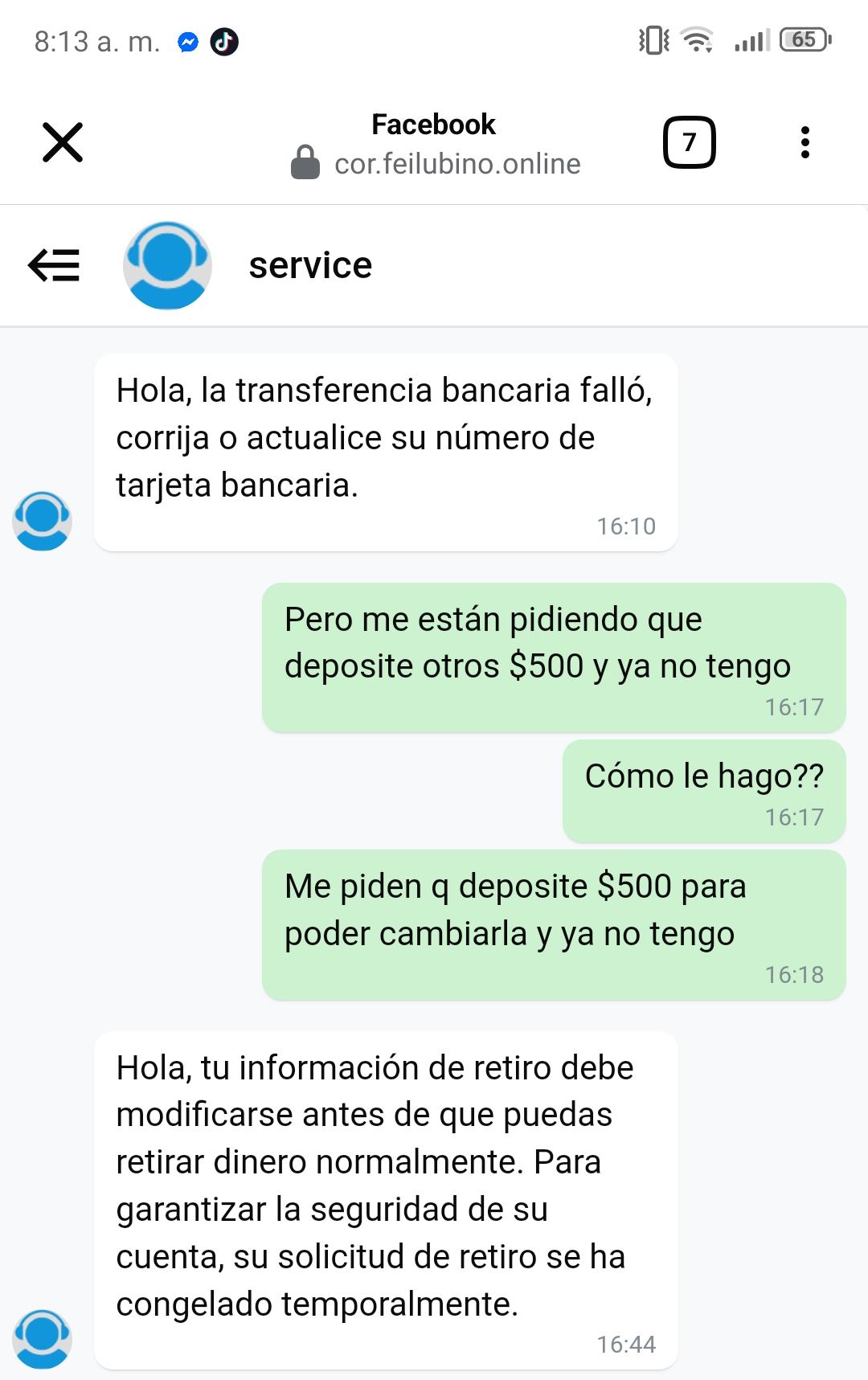Image resolution: width=868 pixels, height=1380 pixels.
Task: Close the in-app browser page
Action: point(63,143)
